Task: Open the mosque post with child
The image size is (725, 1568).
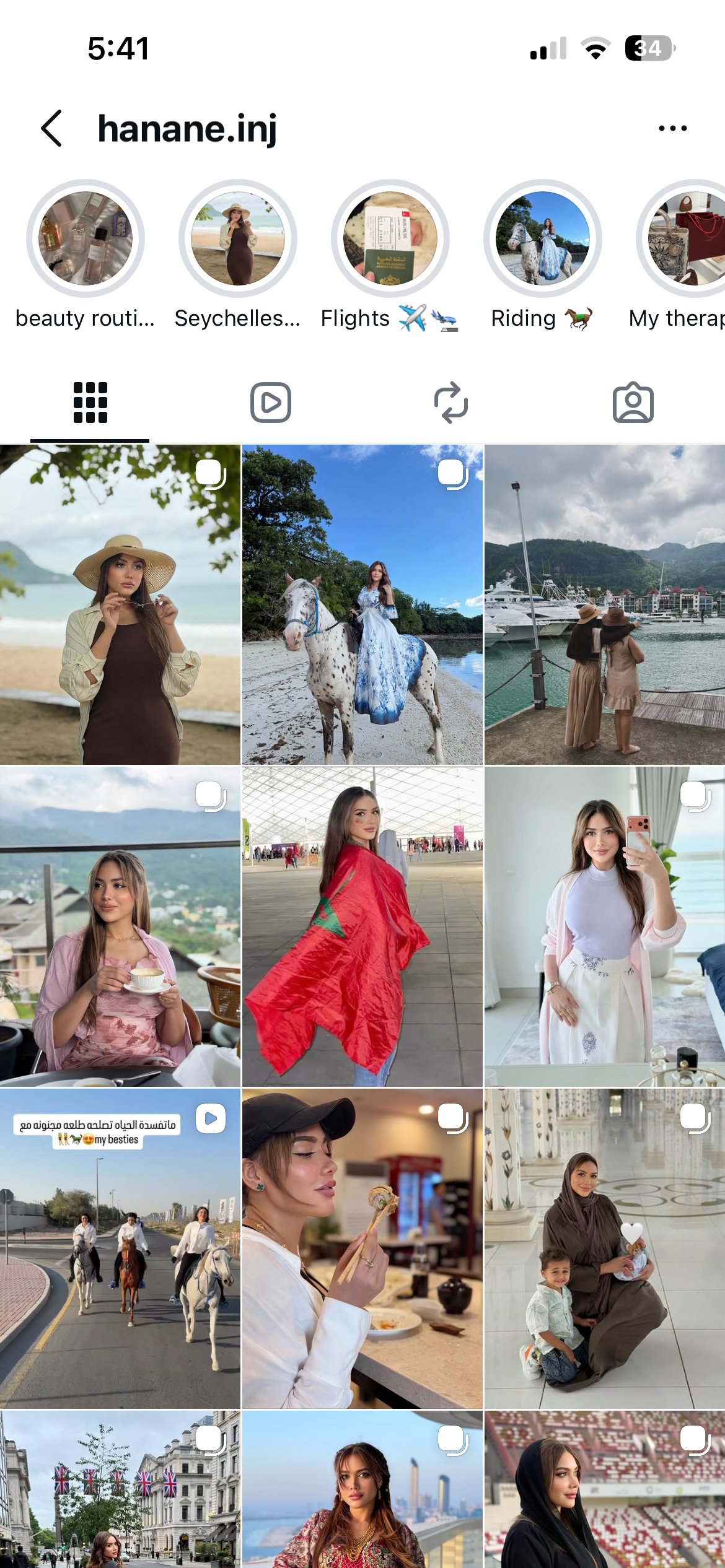Action: coord(605,1248)
